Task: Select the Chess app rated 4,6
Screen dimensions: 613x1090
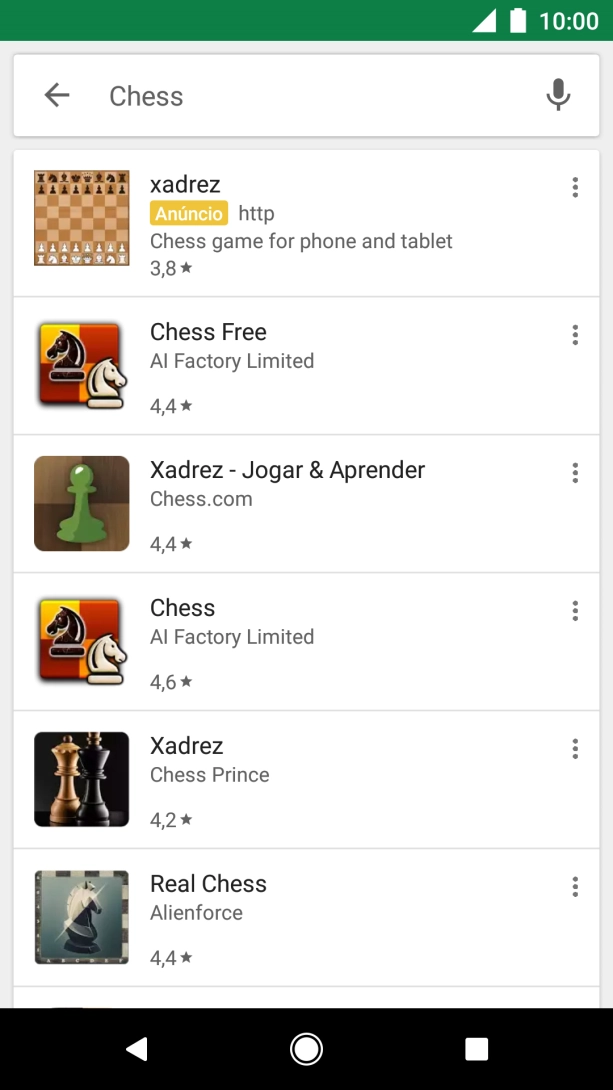Action: coord(300,642)
